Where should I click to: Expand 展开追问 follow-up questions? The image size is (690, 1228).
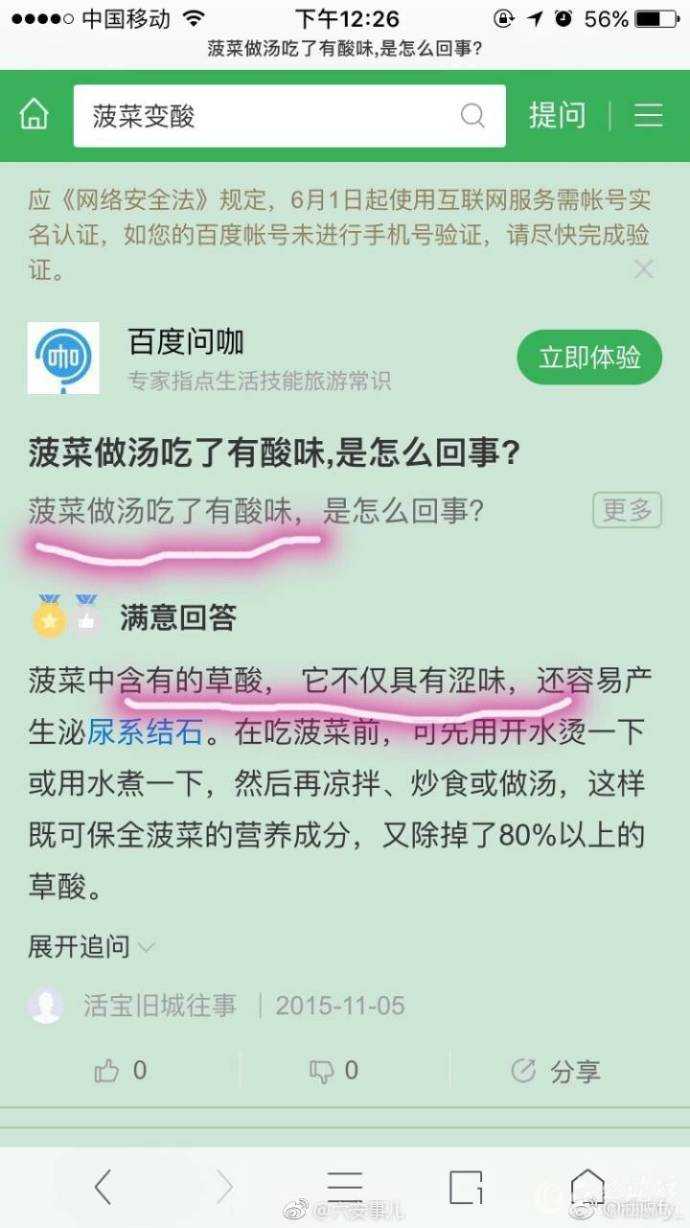coord(91,946)
